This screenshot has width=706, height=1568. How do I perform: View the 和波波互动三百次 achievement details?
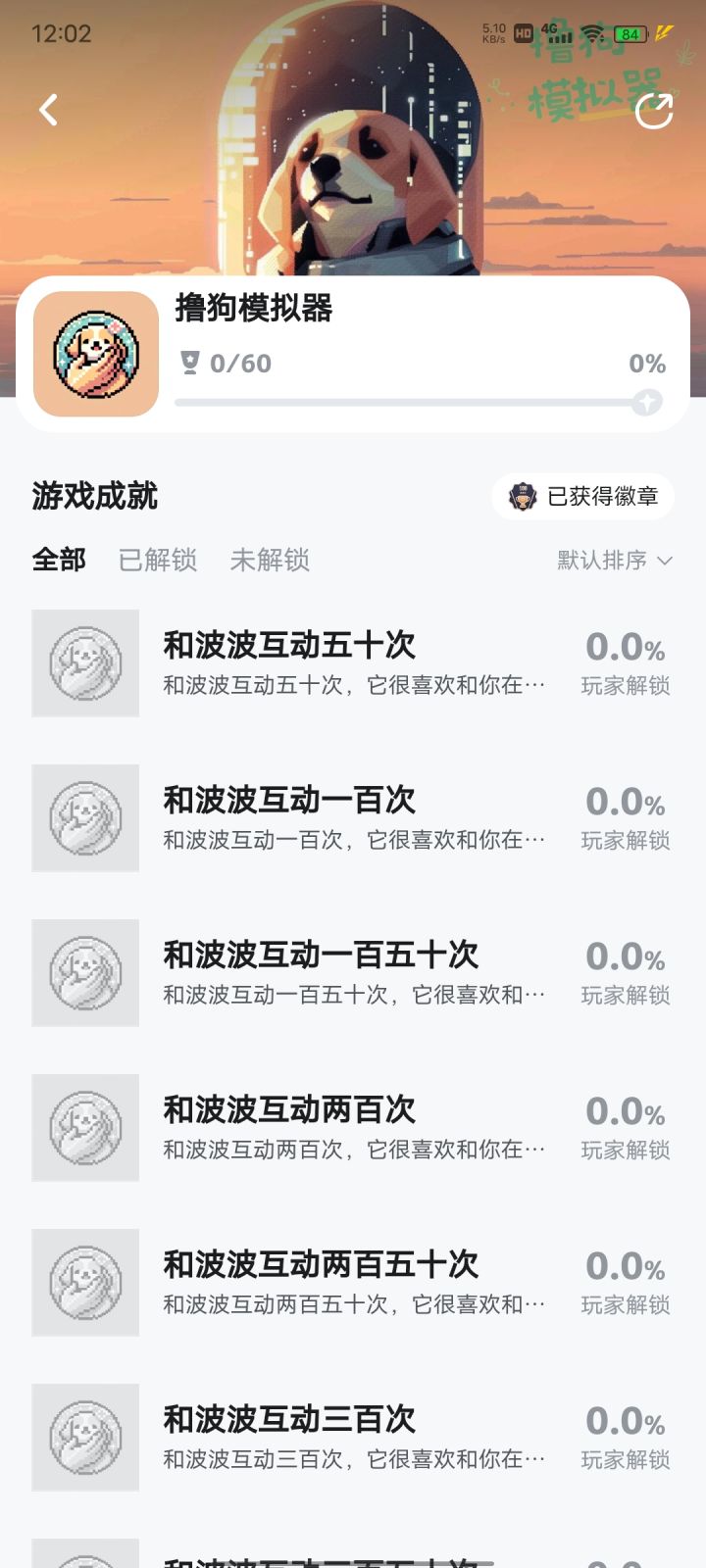click(351, 1437)
